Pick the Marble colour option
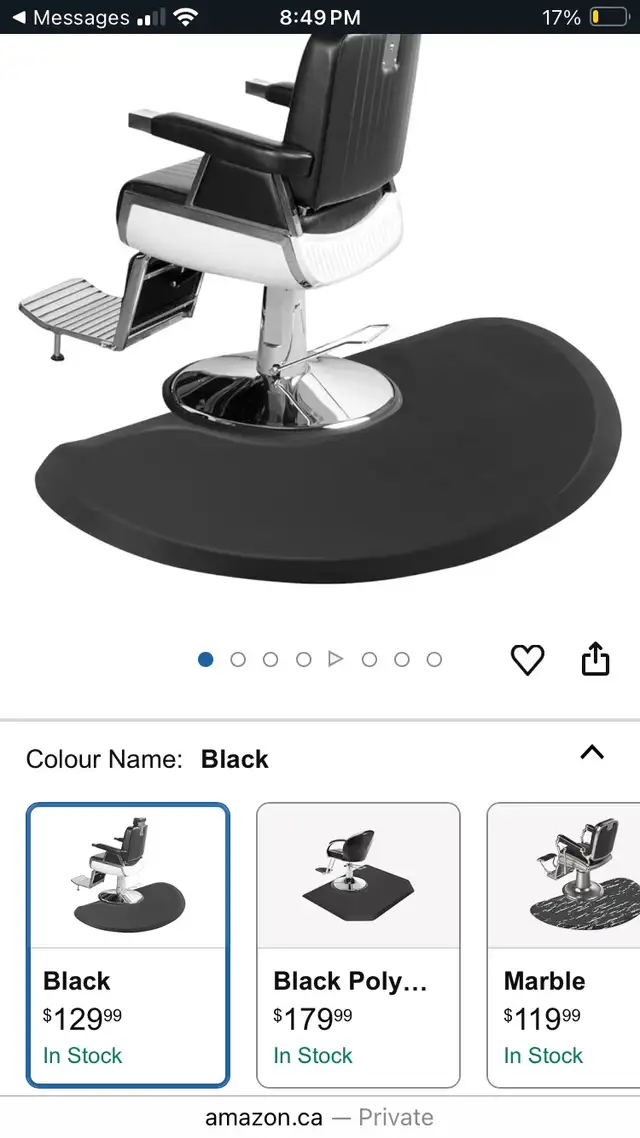640x1138 pixels. click(564, 945)
